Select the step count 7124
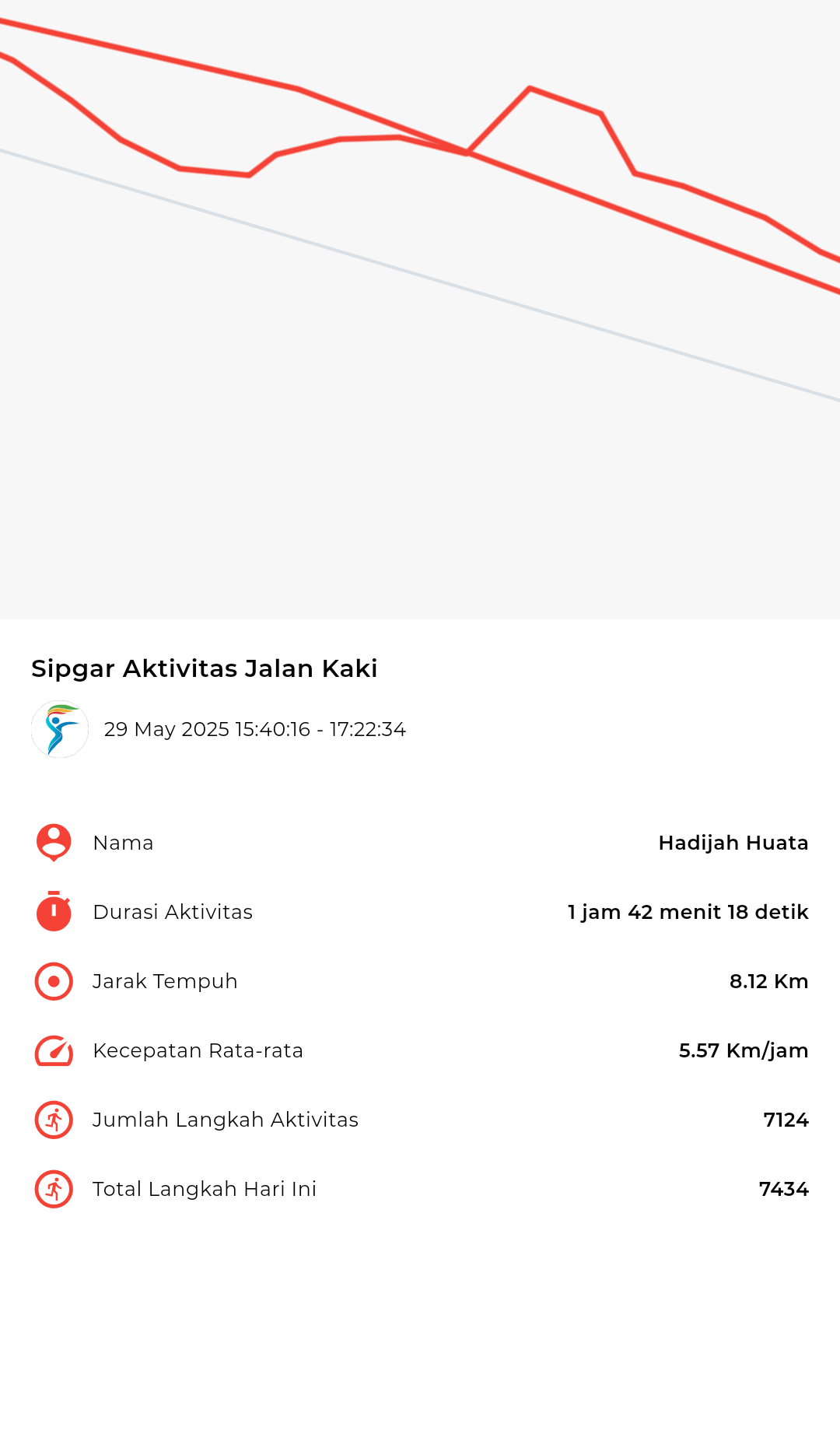The height and width of the screenshot is (1434, 840). point(786,1120)
